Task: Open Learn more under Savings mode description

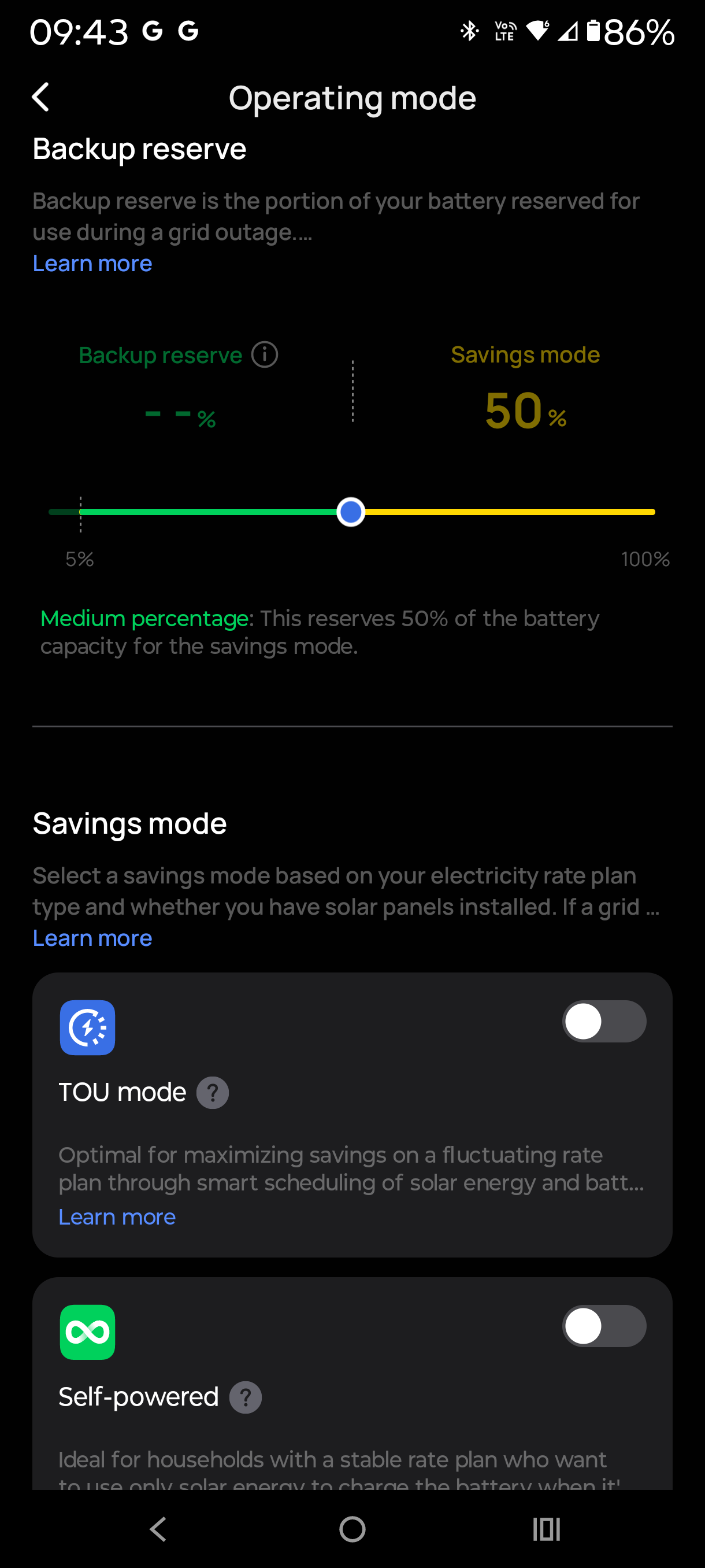Action: (92, 938)
